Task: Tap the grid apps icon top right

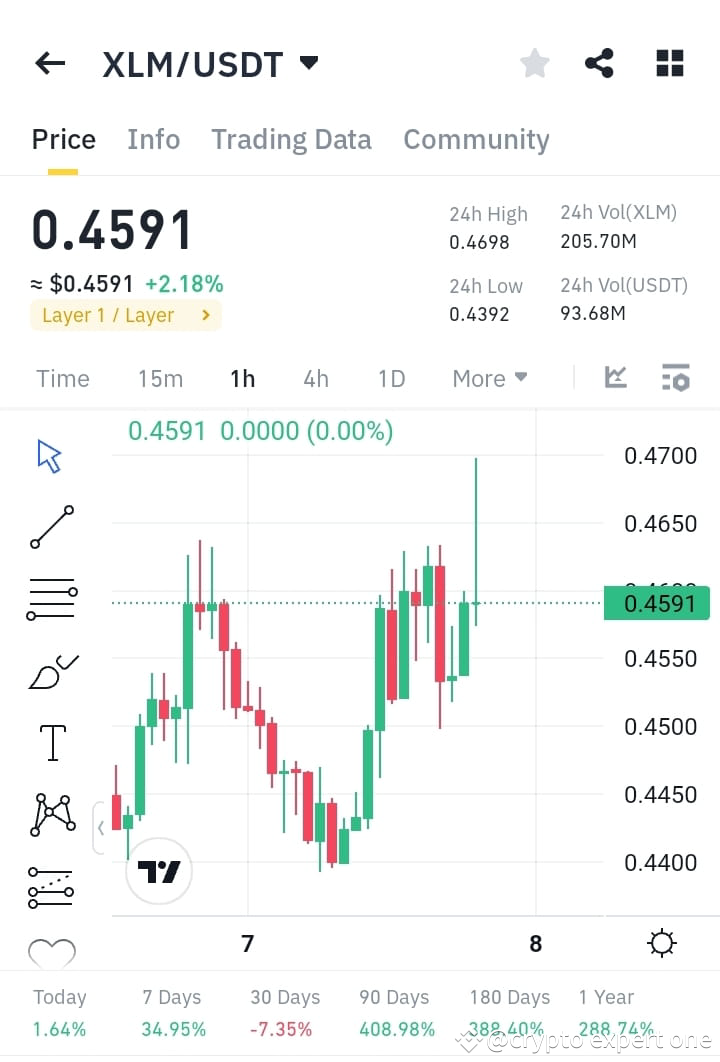Action: (669, 62)
